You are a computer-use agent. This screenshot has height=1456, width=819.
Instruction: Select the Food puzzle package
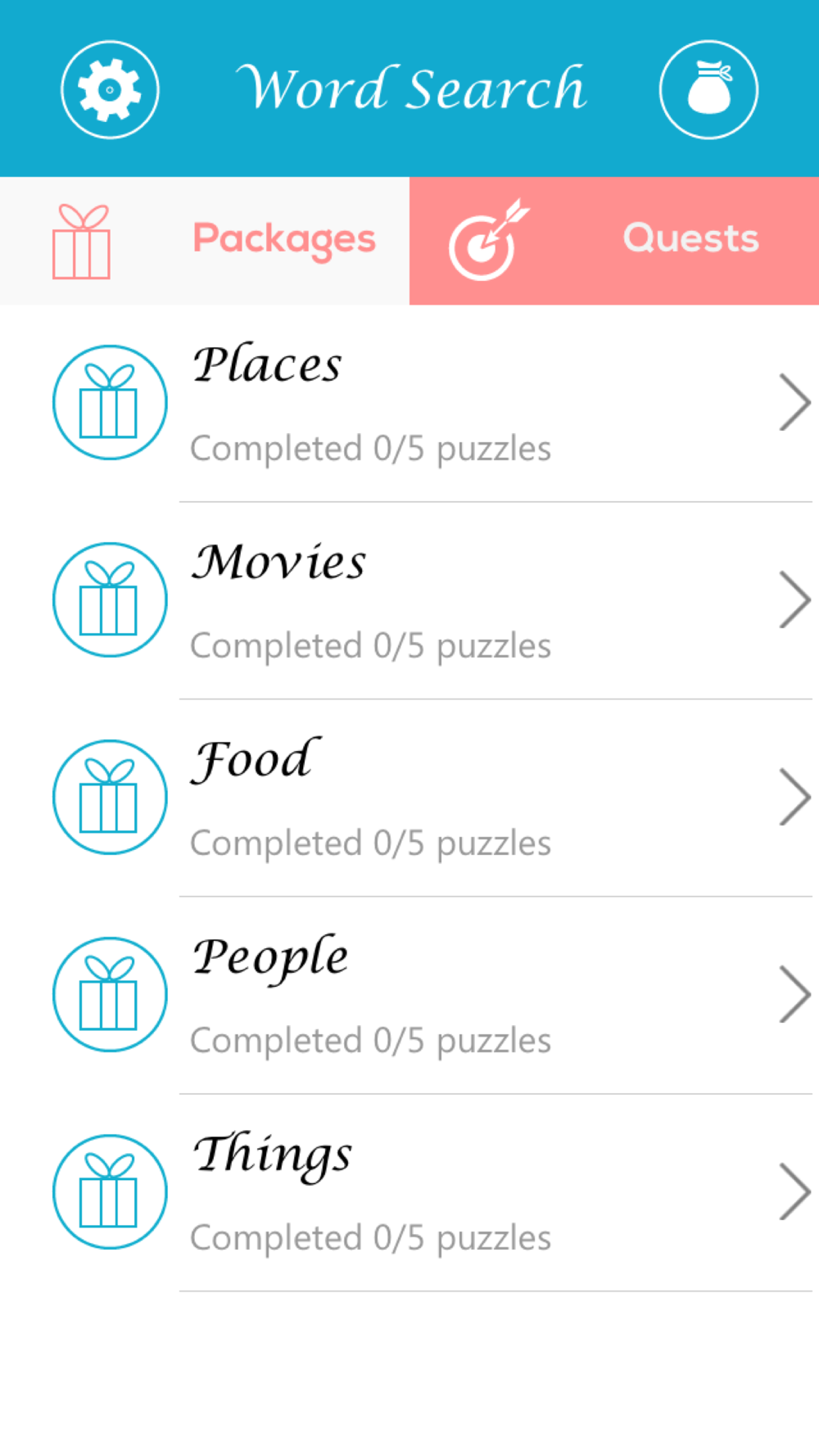409,798
